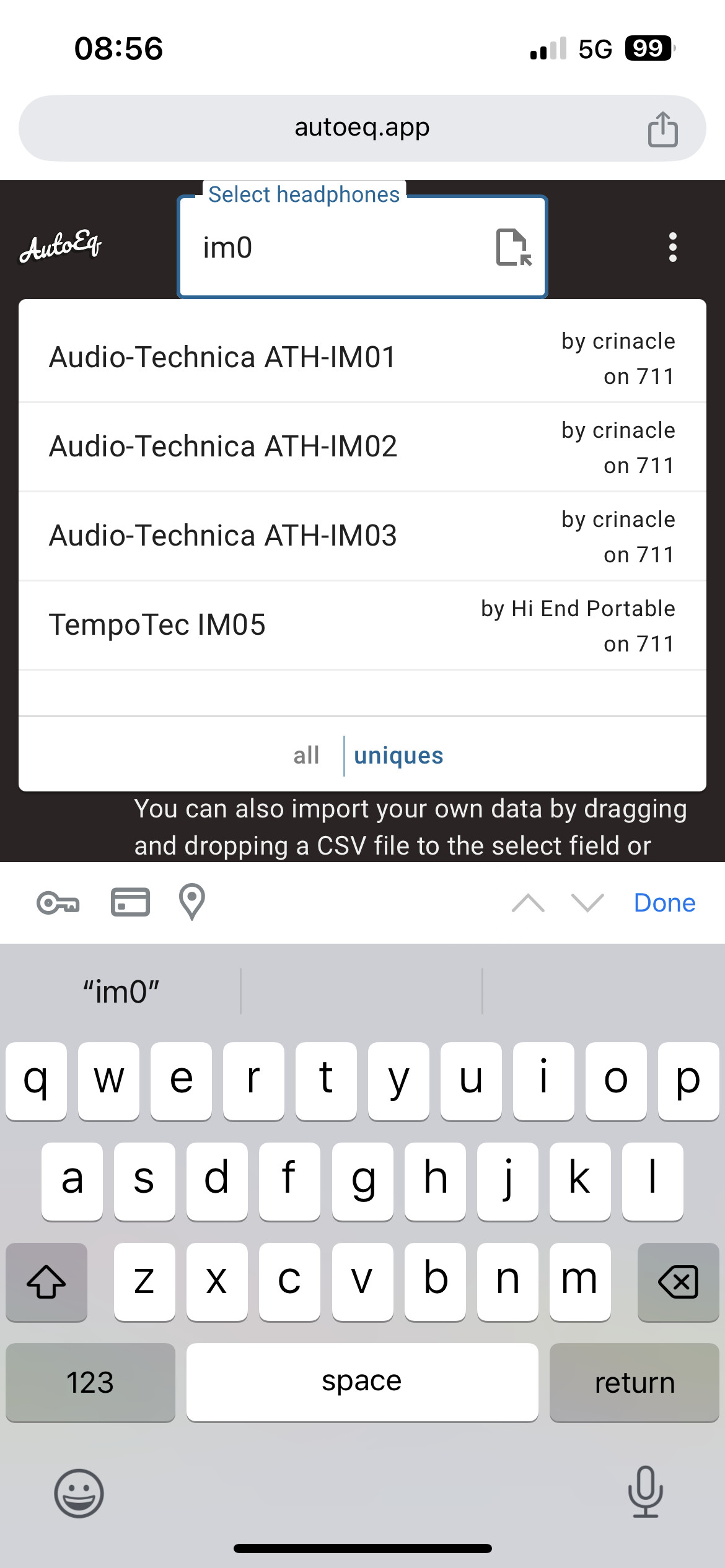Open the location pin autofill icon

192,902
